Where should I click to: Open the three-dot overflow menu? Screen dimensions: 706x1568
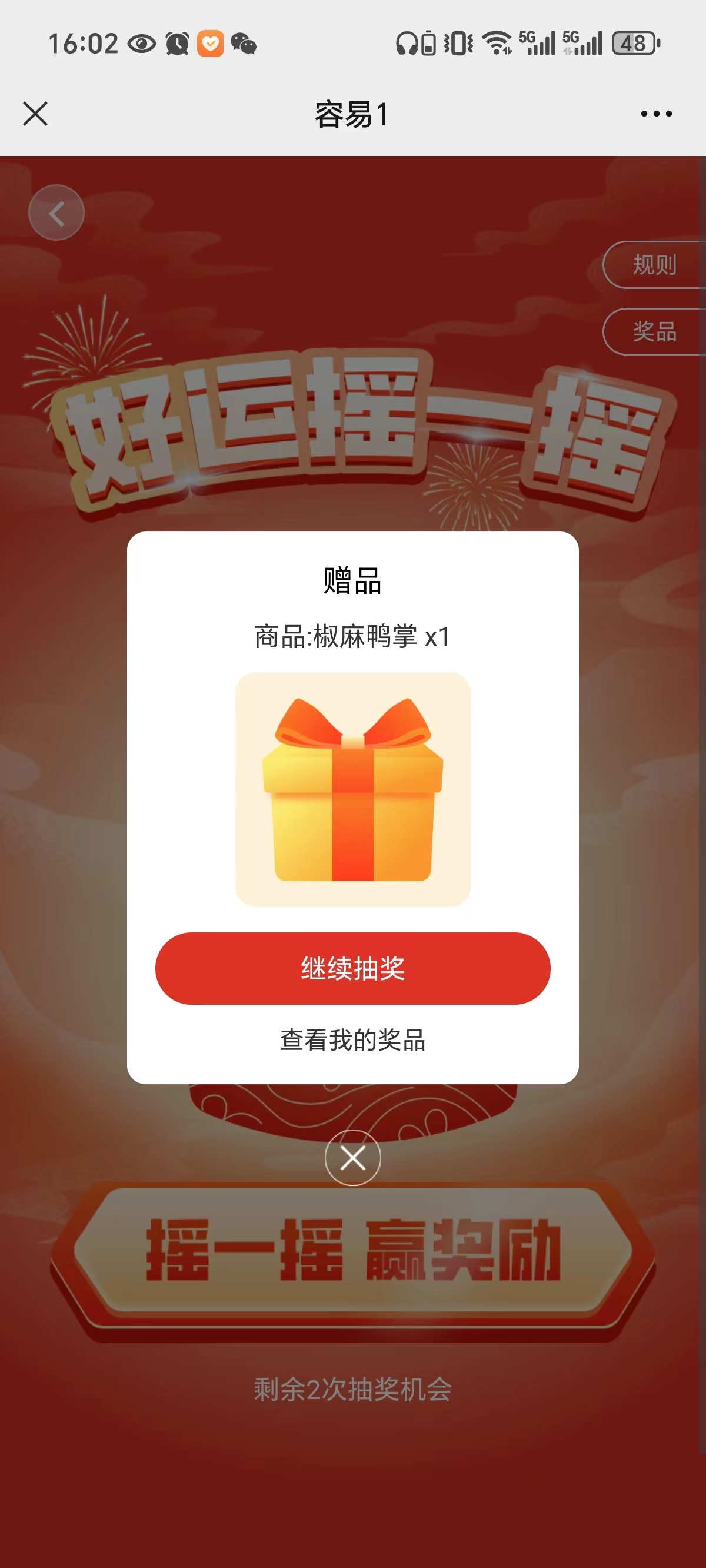(x=656, y=114)
